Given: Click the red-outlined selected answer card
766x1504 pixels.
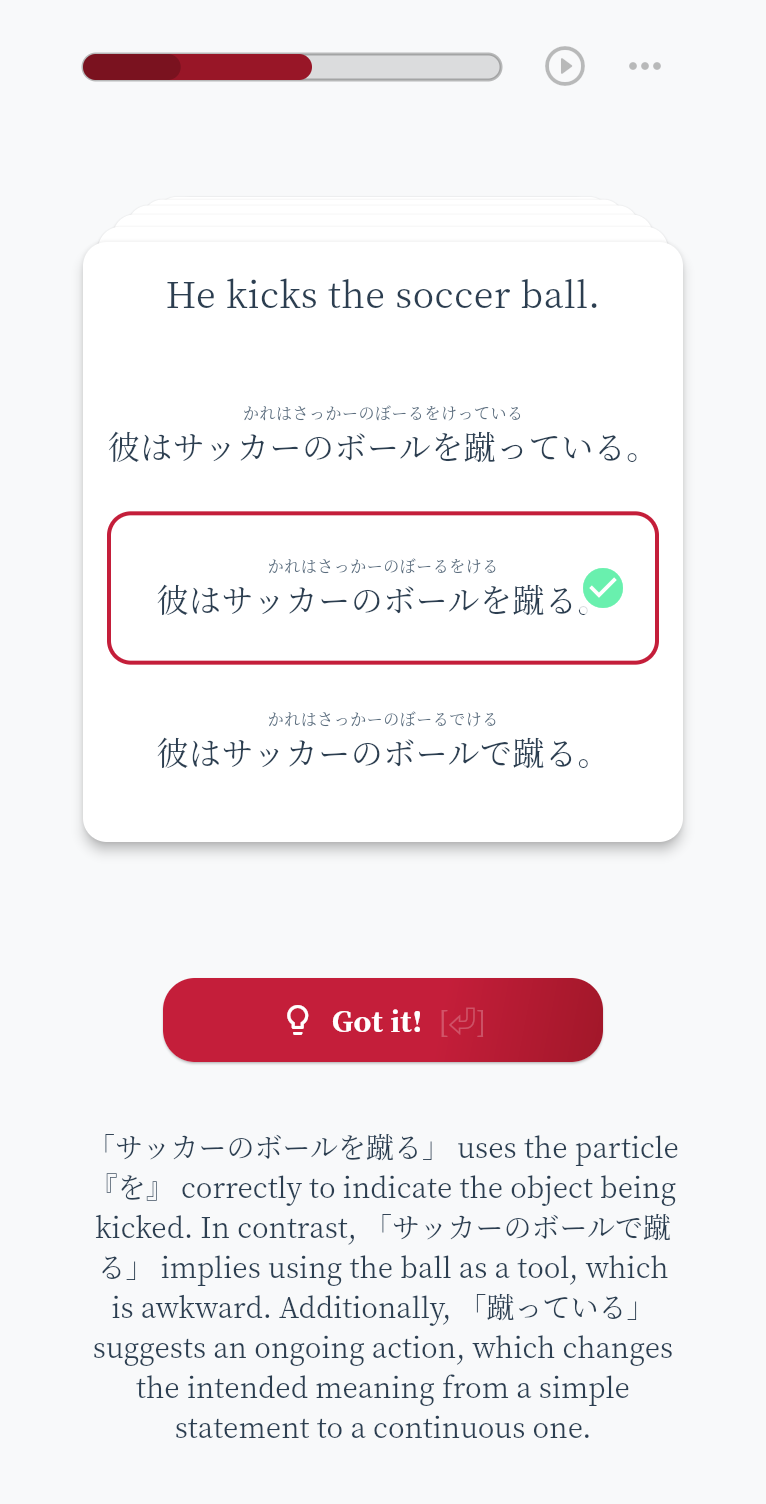Looking at the screenshot, I should click(x=382, y=588).
